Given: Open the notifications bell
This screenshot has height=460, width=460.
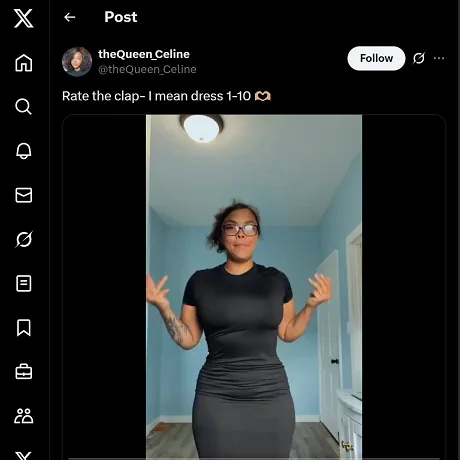Looking at the screenshot, I should pyautogui.click(x=24, y=151).
